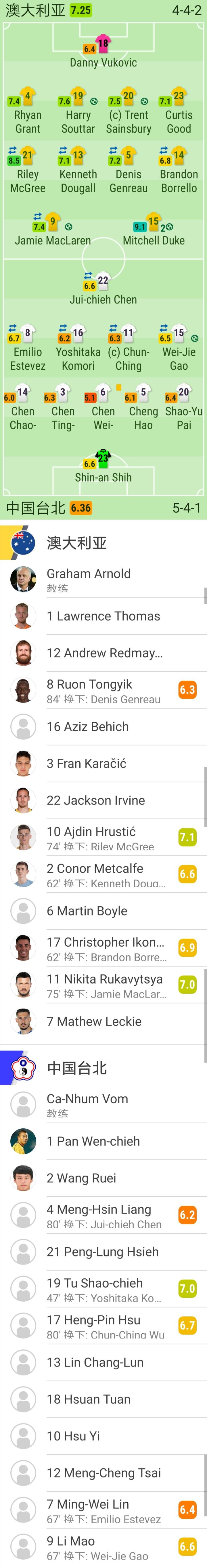Open 10 Ajdin Hrustić's row

103,838
